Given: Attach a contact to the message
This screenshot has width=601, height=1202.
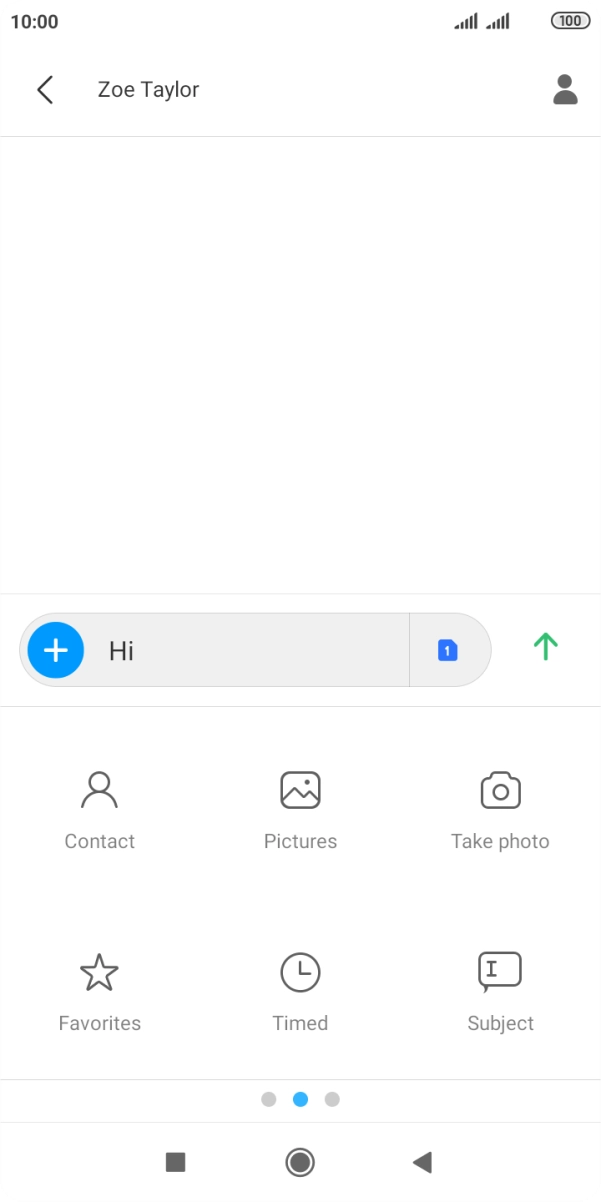Looking at the screenshot, I should [x=100, y=810].
